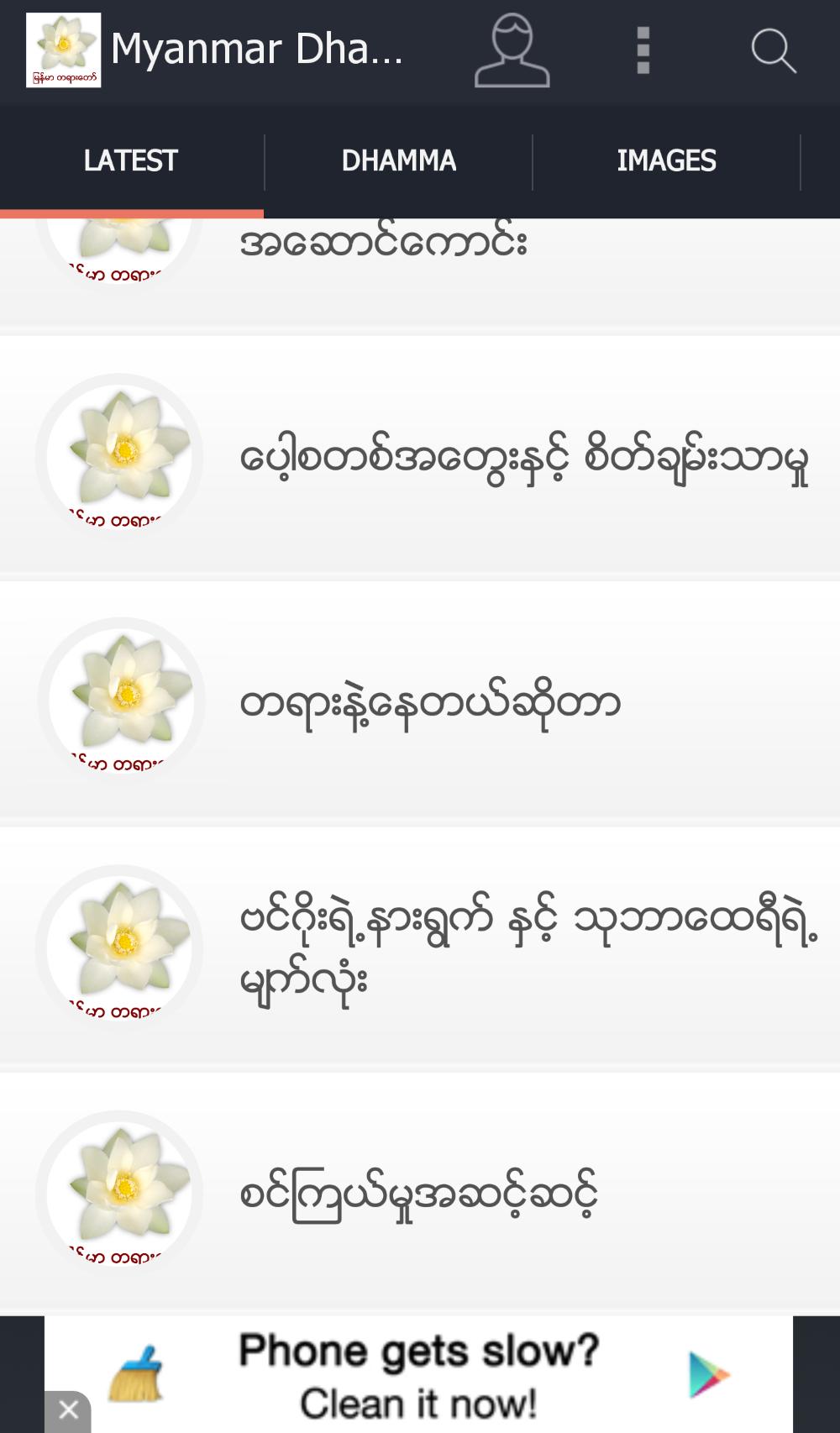This screenshot has height=1433, width=840.
Task: Switch to the IMAGES tab
Action: 666,160
